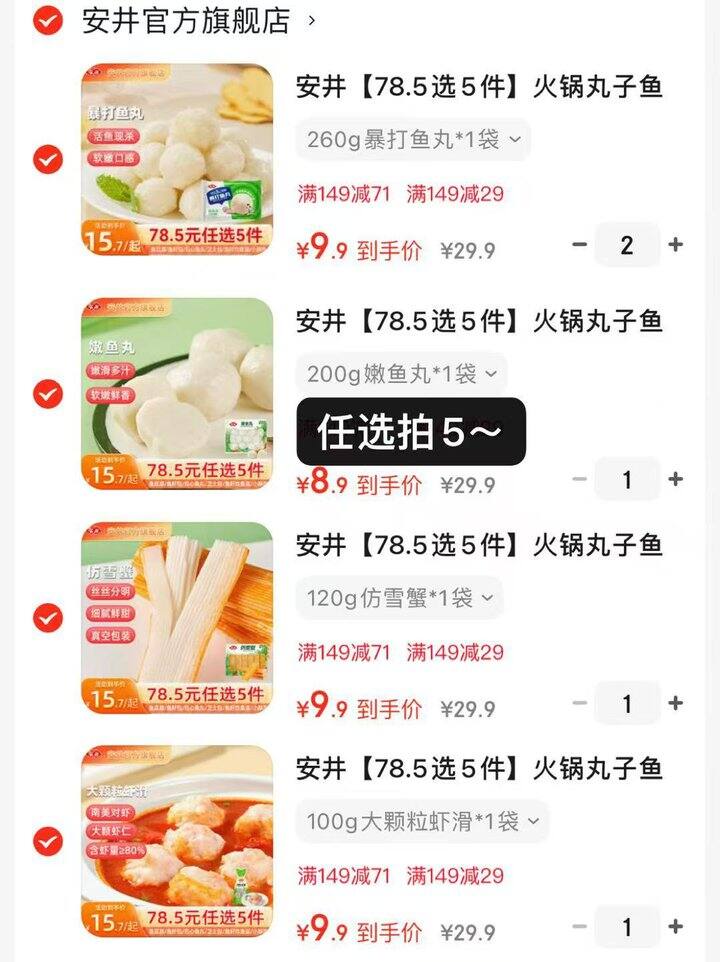The height and width of the screenshot is (962, 720).
Task: Deselect the 100g大颗粒虾滑 item
Action: [48, 842]
